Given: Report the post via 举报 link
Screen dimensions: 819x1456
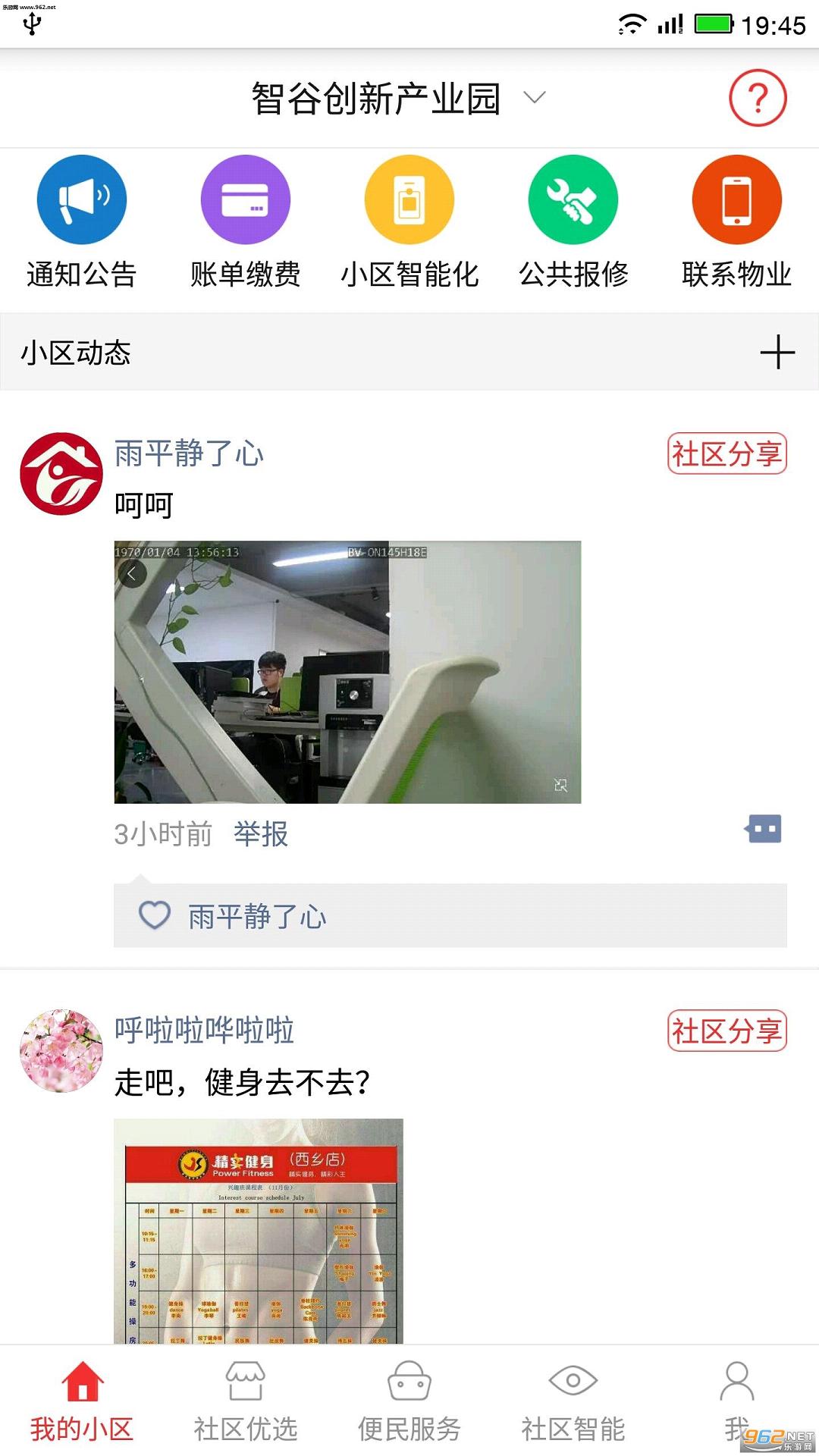Looking at the screenshot, I should [261, 834].
